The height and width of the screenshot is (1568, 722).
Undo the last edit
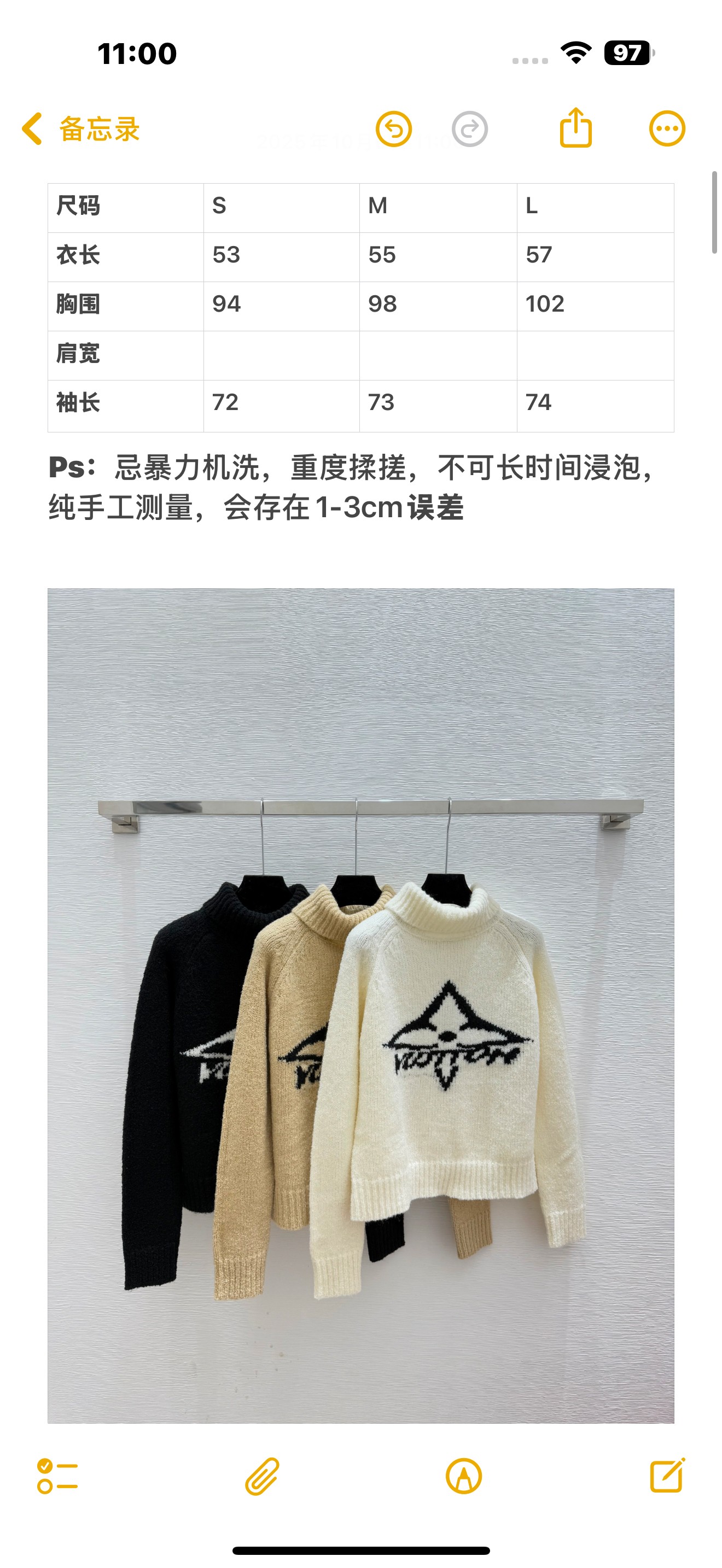click(x=393, y=129)
